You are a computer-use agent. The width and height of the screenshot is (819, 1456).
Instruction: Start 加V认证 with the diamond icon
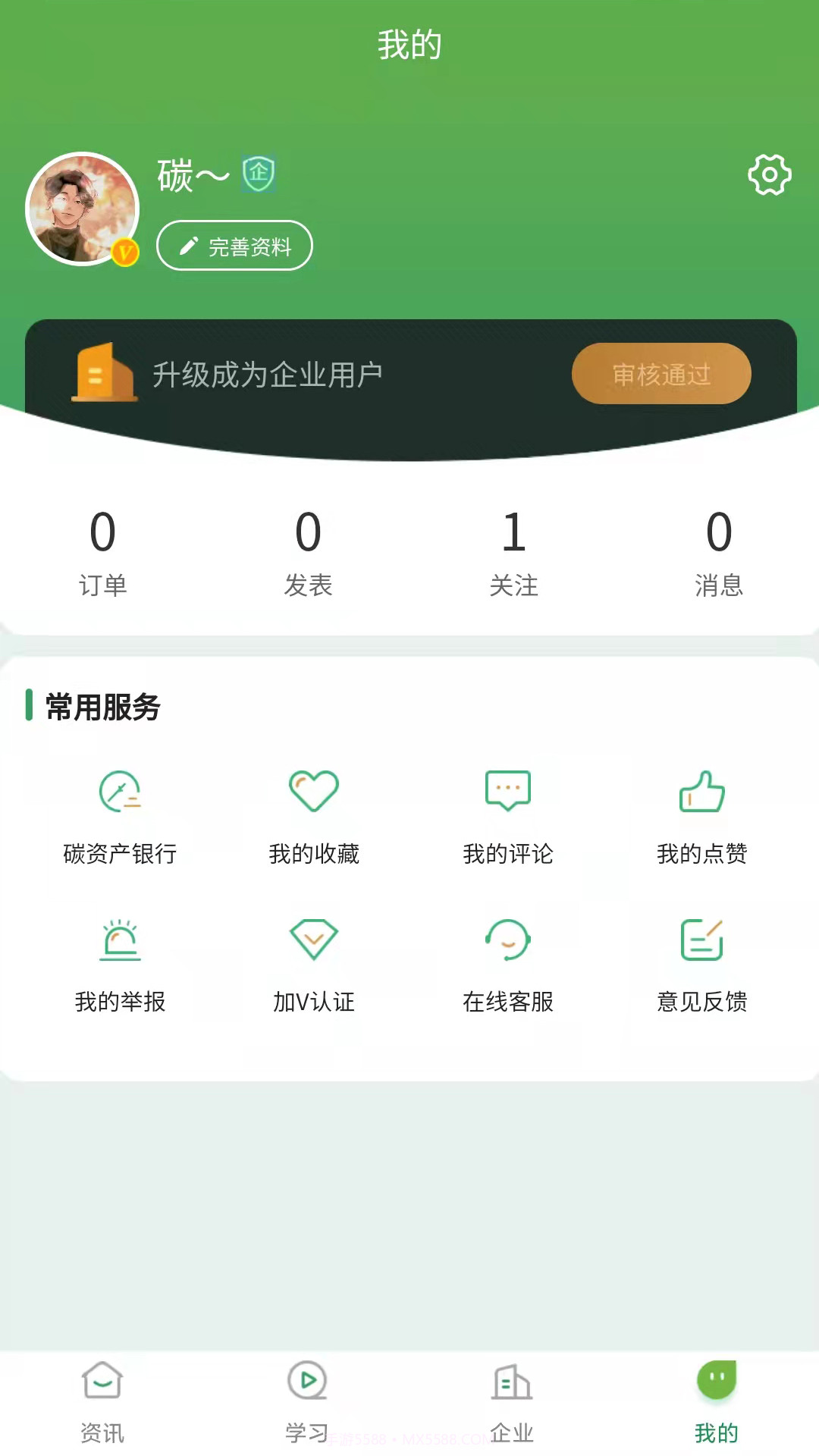click(x=314, y=940)
